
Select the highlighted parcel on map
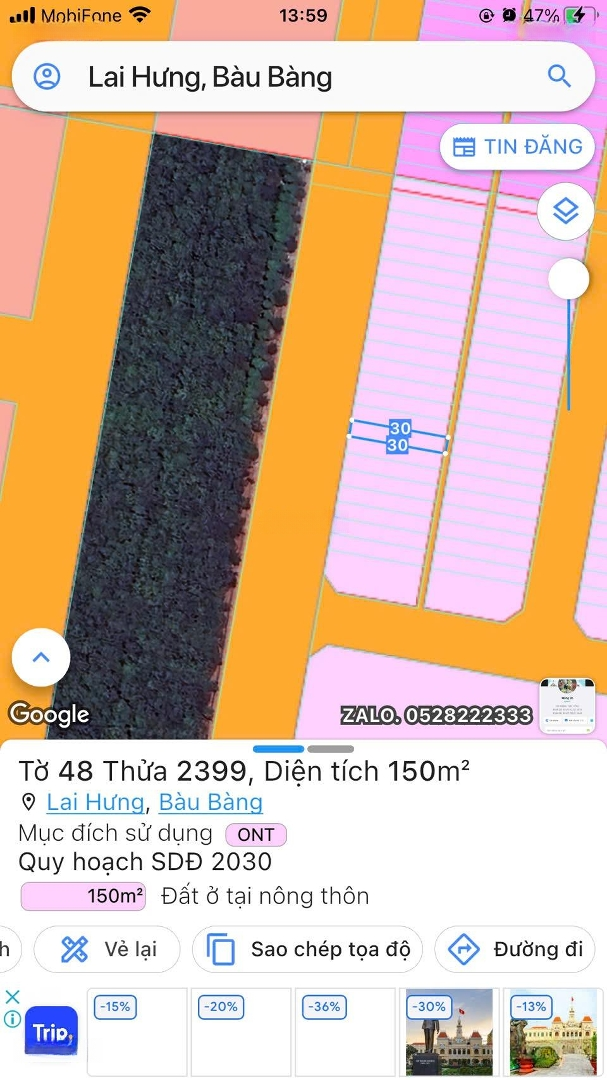point(398,437)
